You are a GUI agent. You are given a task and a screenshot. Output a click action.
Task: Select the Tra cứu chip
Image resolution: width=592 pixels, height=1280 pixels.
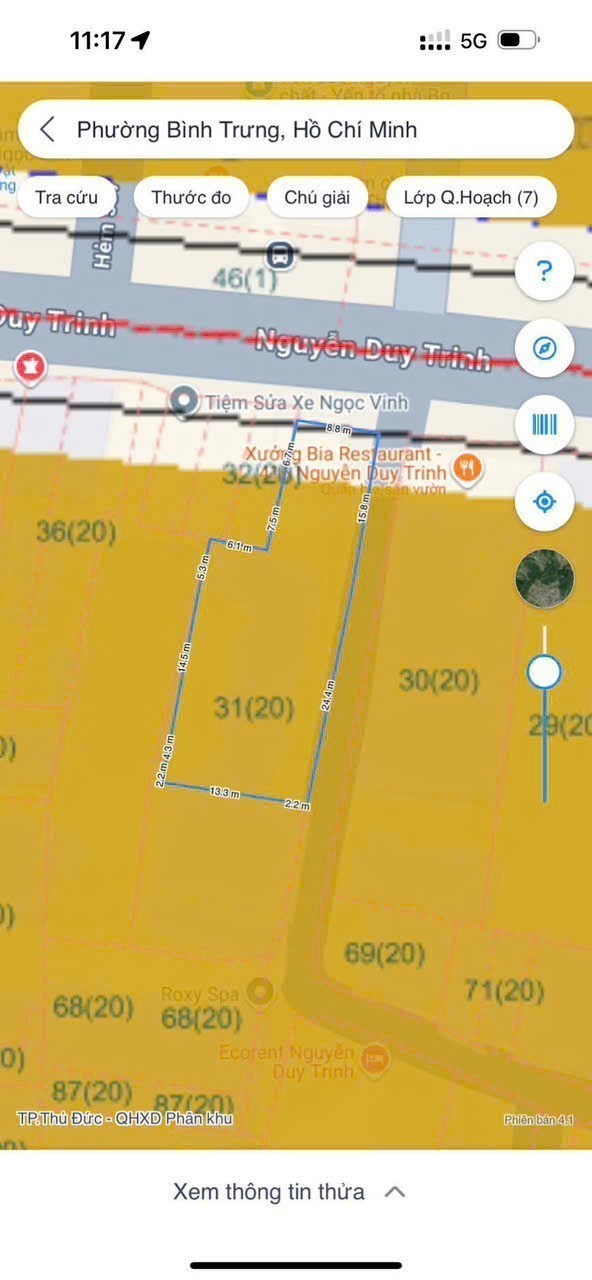point(67,197)
